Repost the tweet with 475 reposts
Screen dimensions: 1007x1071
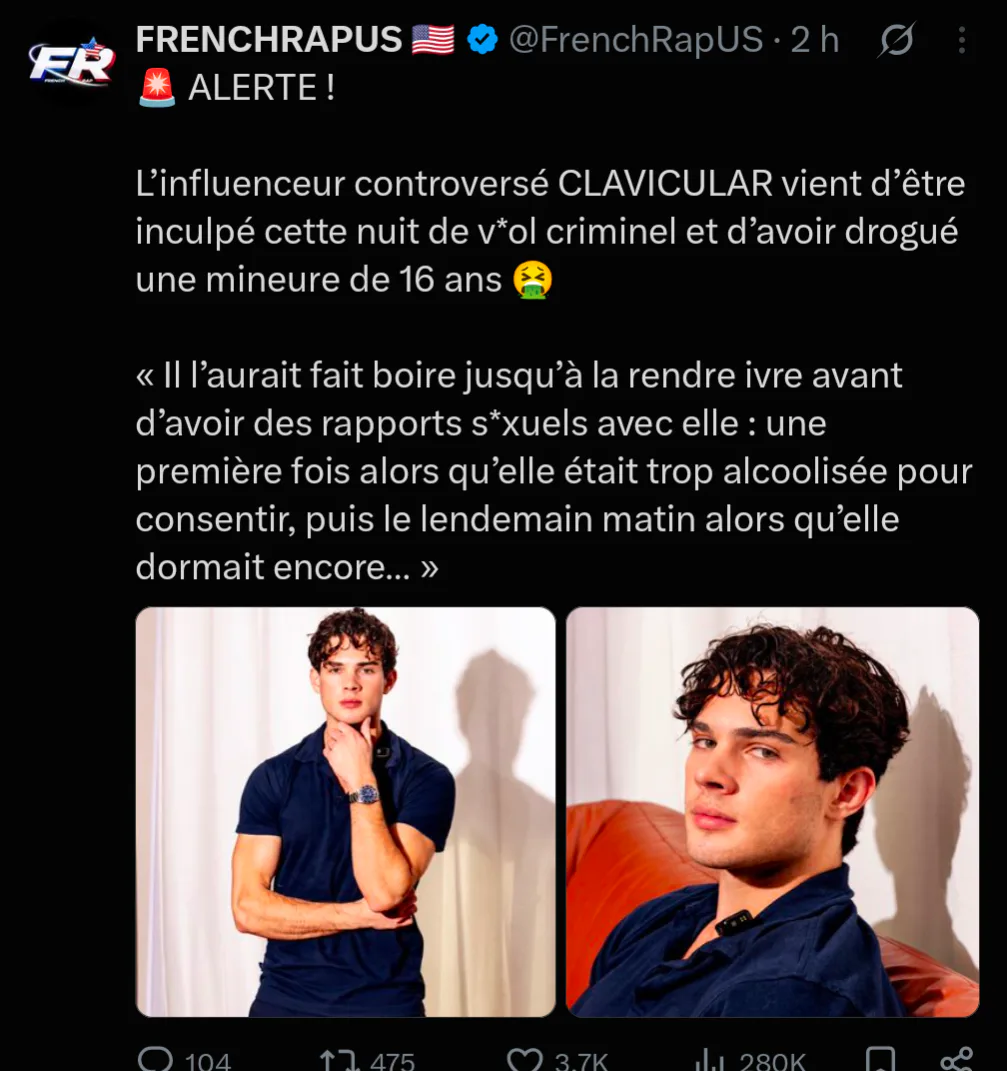tap(368, 1059)
